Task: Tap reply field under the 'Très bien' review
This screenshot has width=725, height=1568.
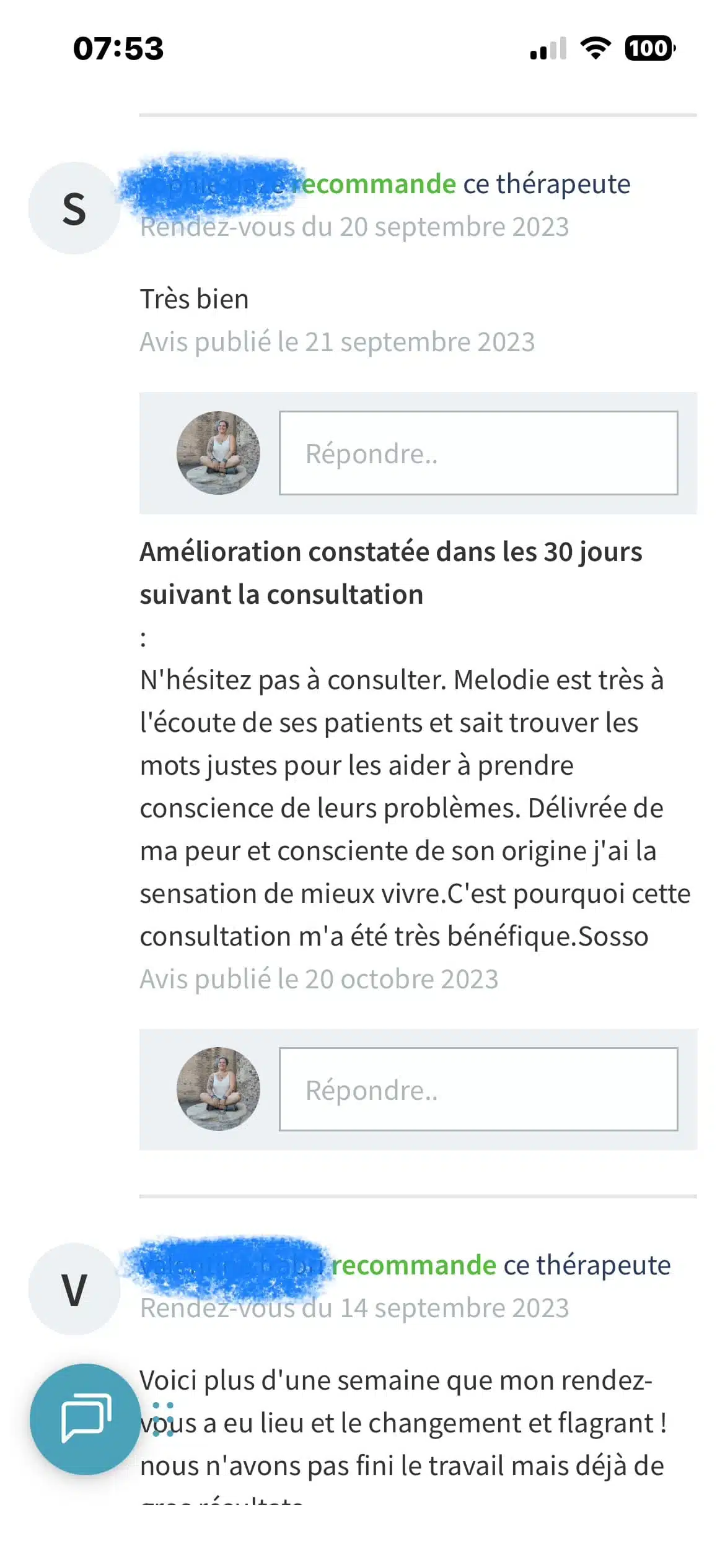Action: [x=478, y=453]
